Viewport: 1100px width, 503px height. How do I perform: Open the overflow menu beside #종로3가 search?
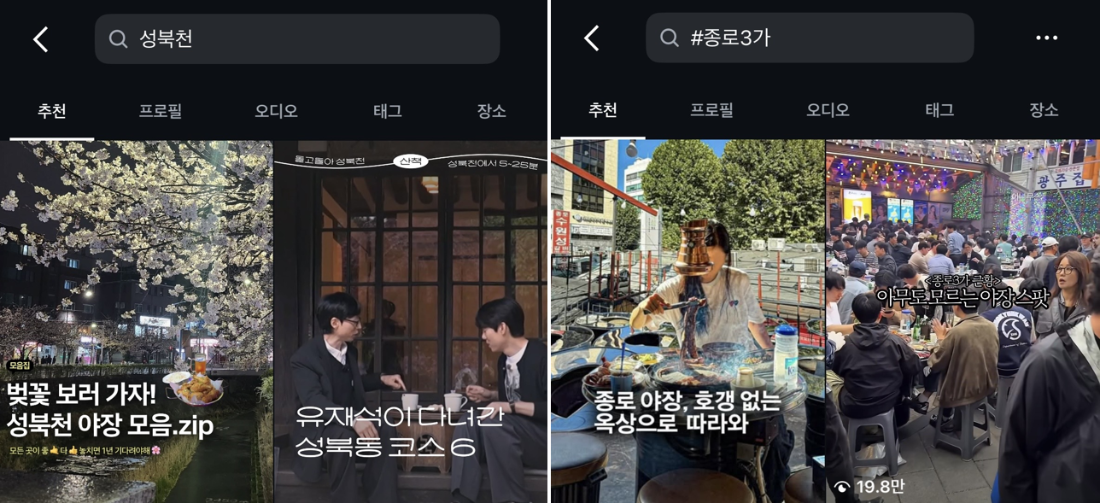tap(1046, 38)
